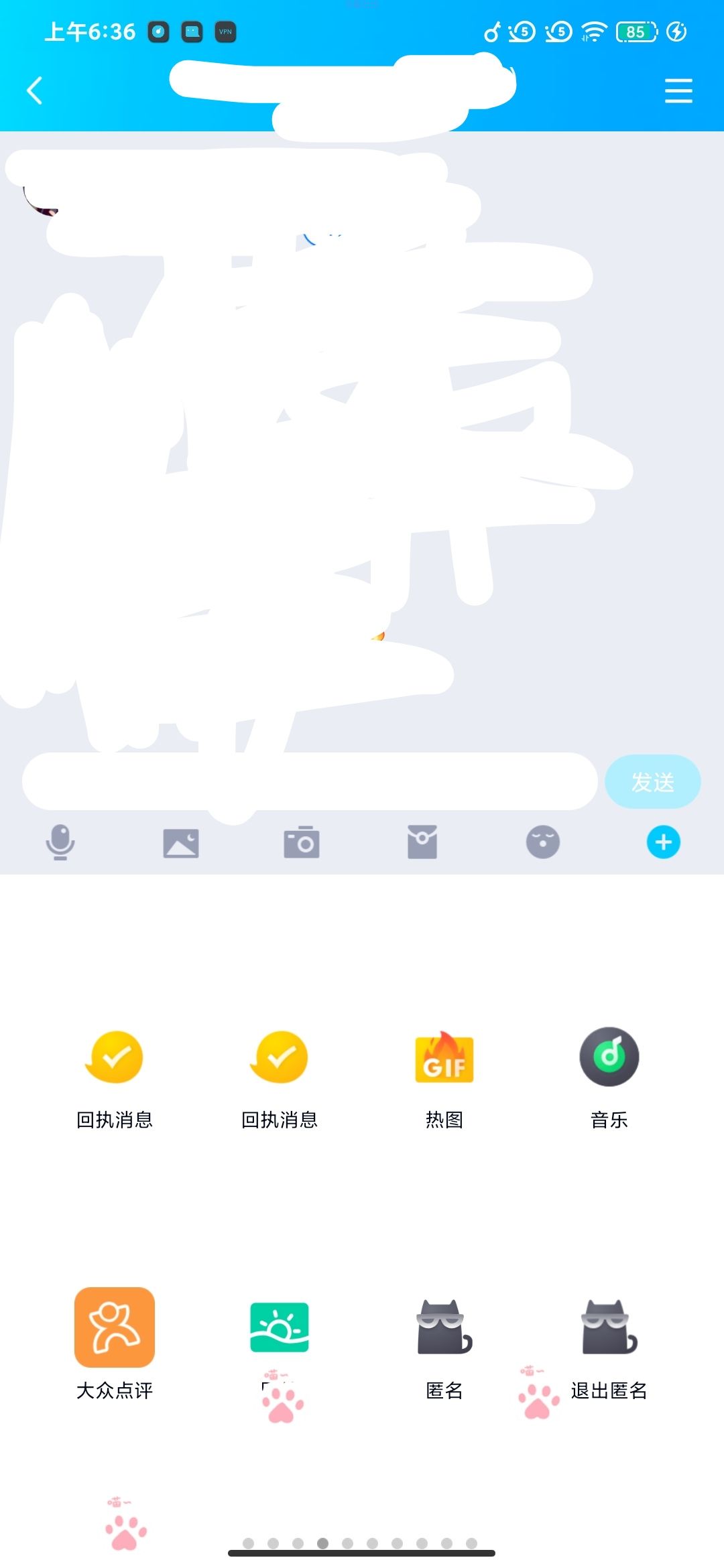724x1568 pixels.
Task: Send a red packet
Action: pos(422,842)
